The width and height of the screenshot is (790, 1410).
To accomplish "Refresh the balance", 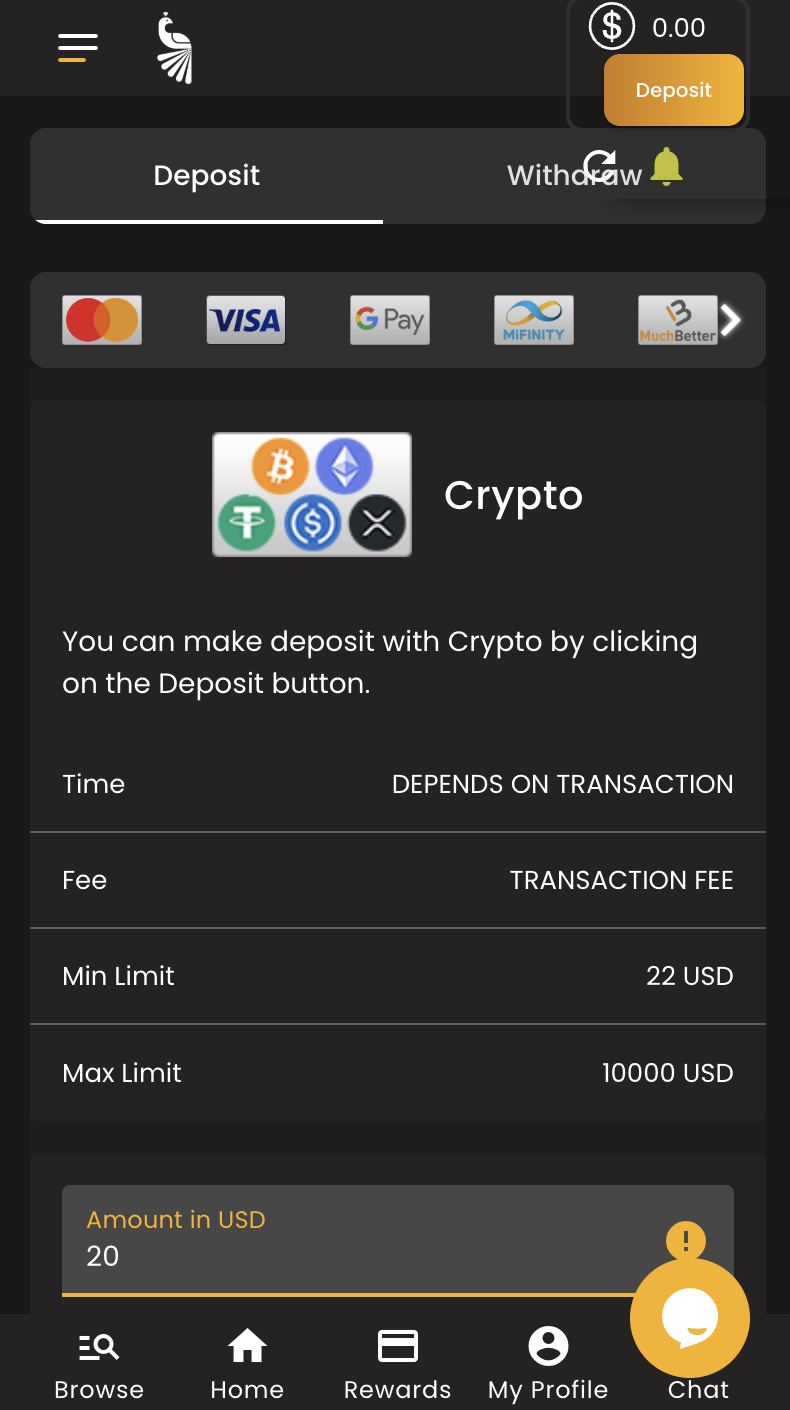I will (600, 166).
